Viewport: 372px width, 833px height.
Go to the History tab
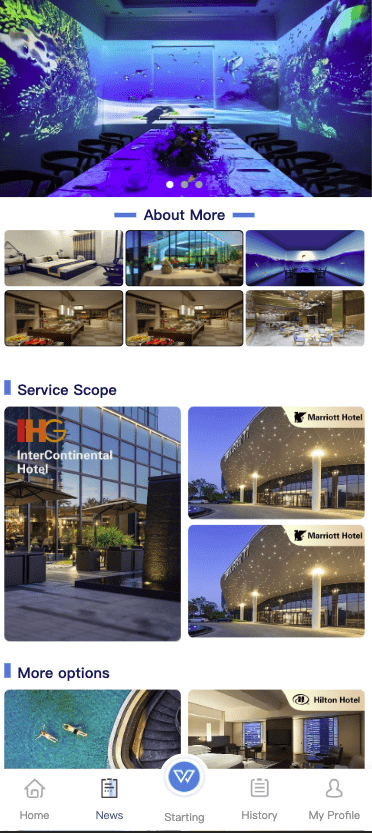pos(259,800)
